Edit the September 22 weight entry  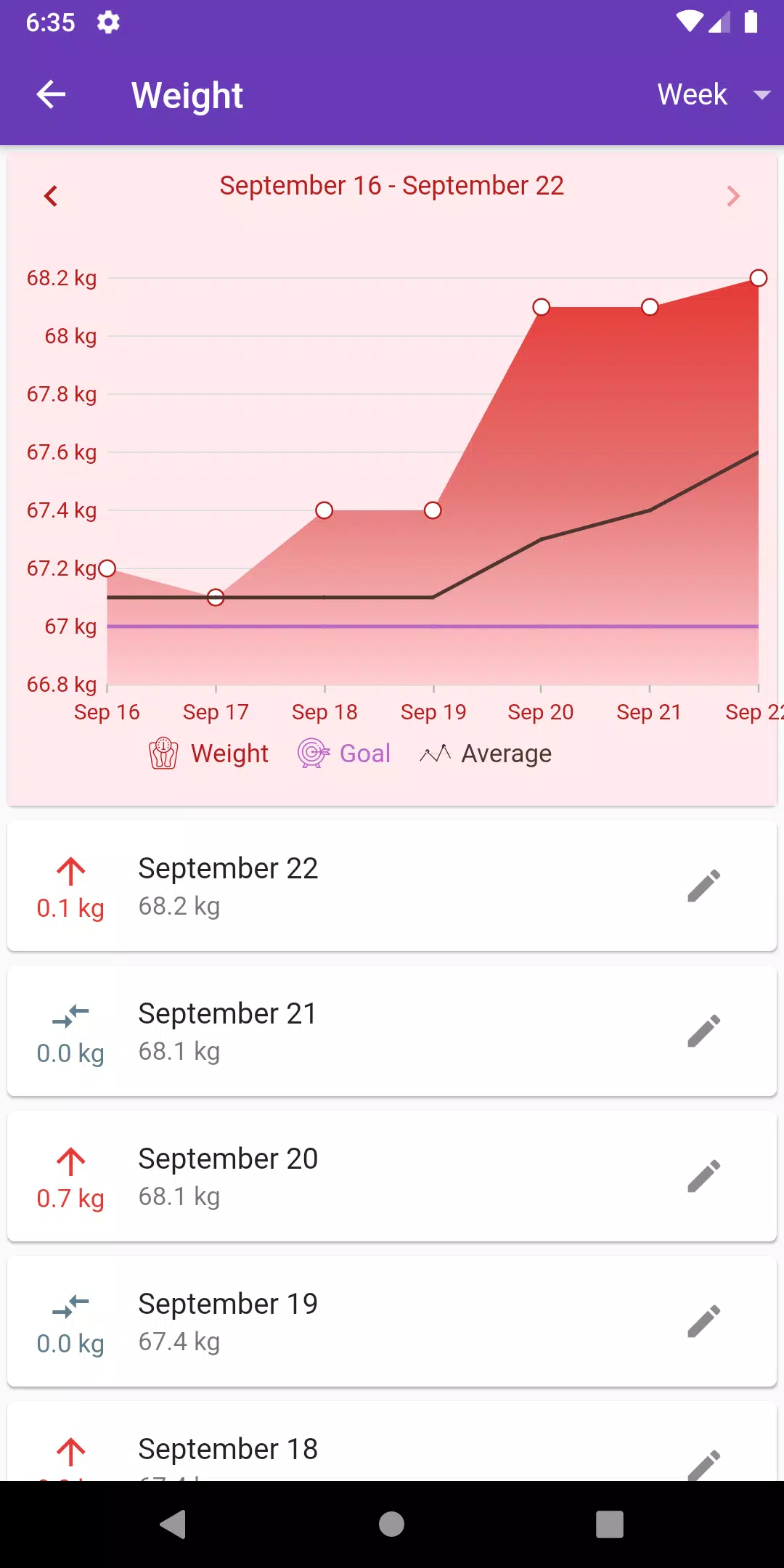coord(704,886)
